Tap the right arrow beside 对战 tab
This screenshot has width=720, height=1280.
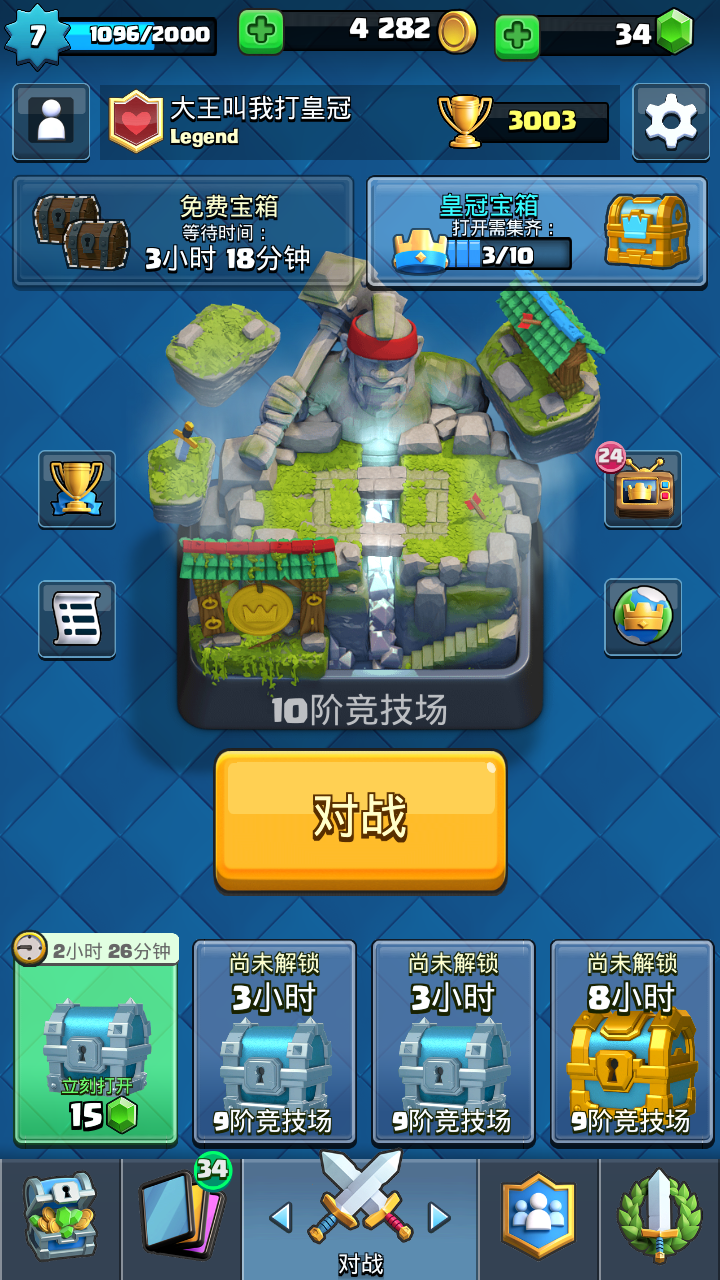440,1218
